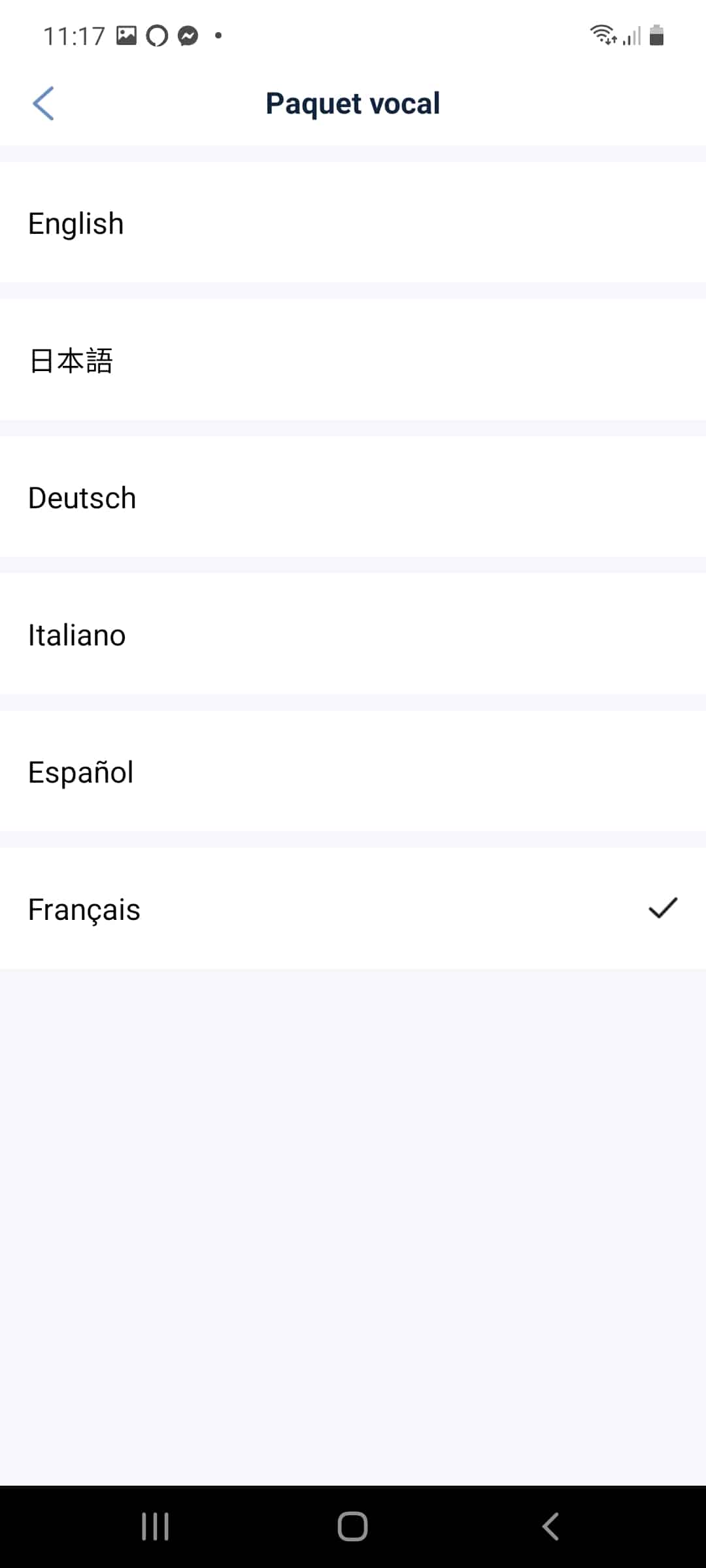Select Deutsch as voice language
Viewport: 706px width, 1568px height.
click(353, 497)
